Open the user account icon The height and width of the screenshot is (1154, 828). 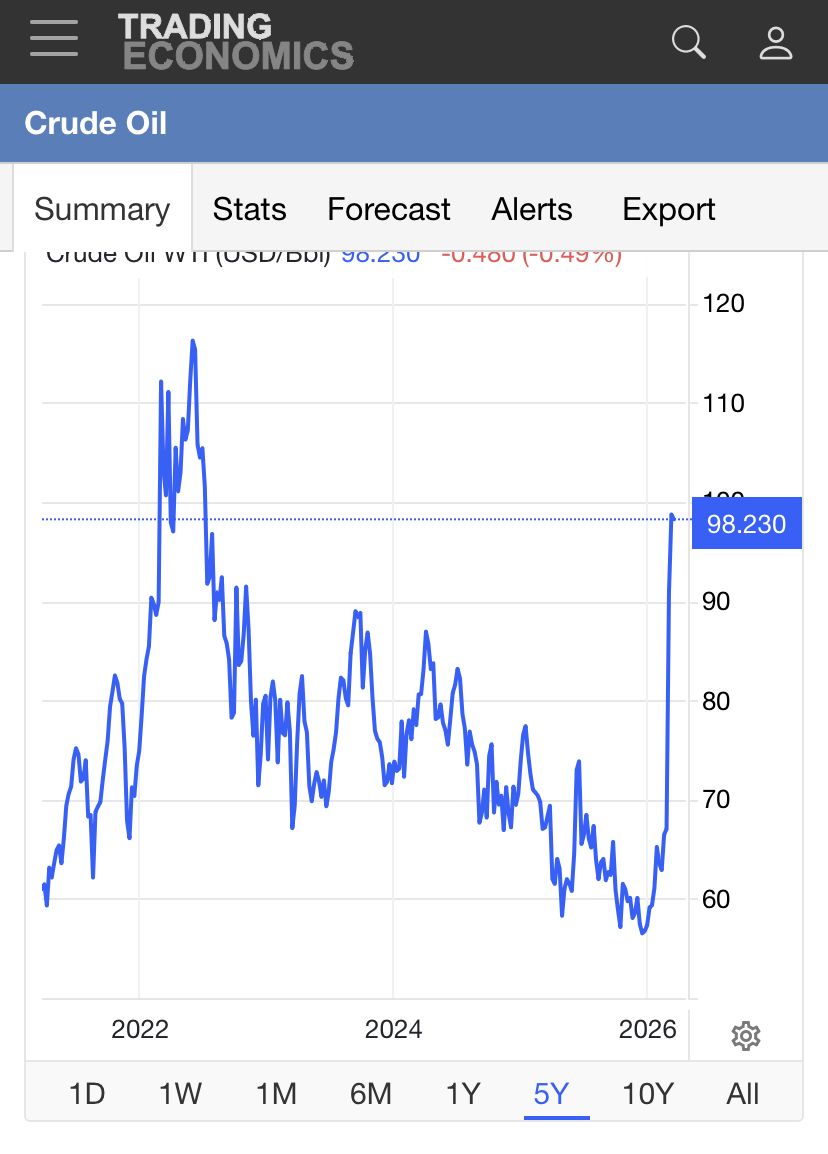tap(775, 42)
